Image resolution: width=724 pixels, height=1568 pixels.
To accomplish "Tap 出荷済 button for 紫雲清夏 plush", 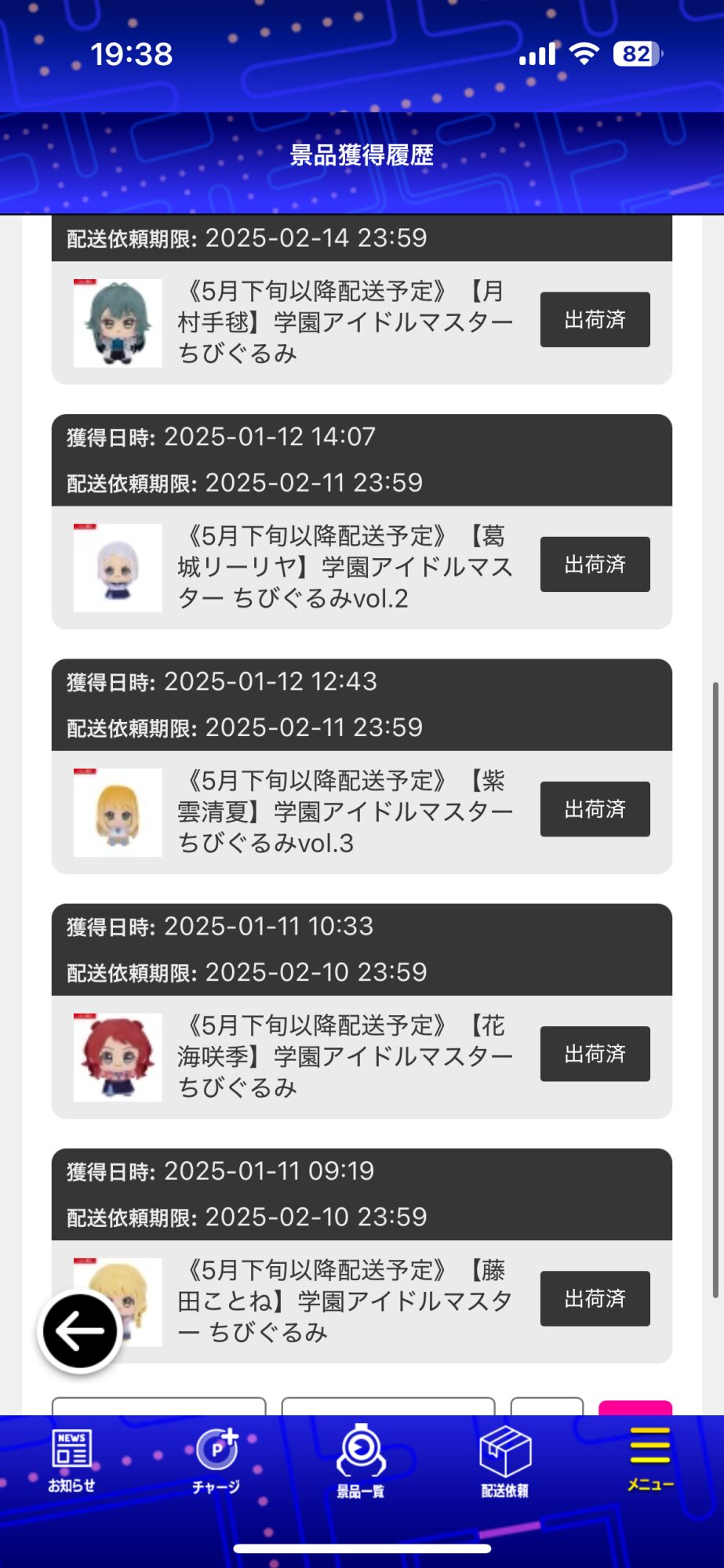I will 595,809.
